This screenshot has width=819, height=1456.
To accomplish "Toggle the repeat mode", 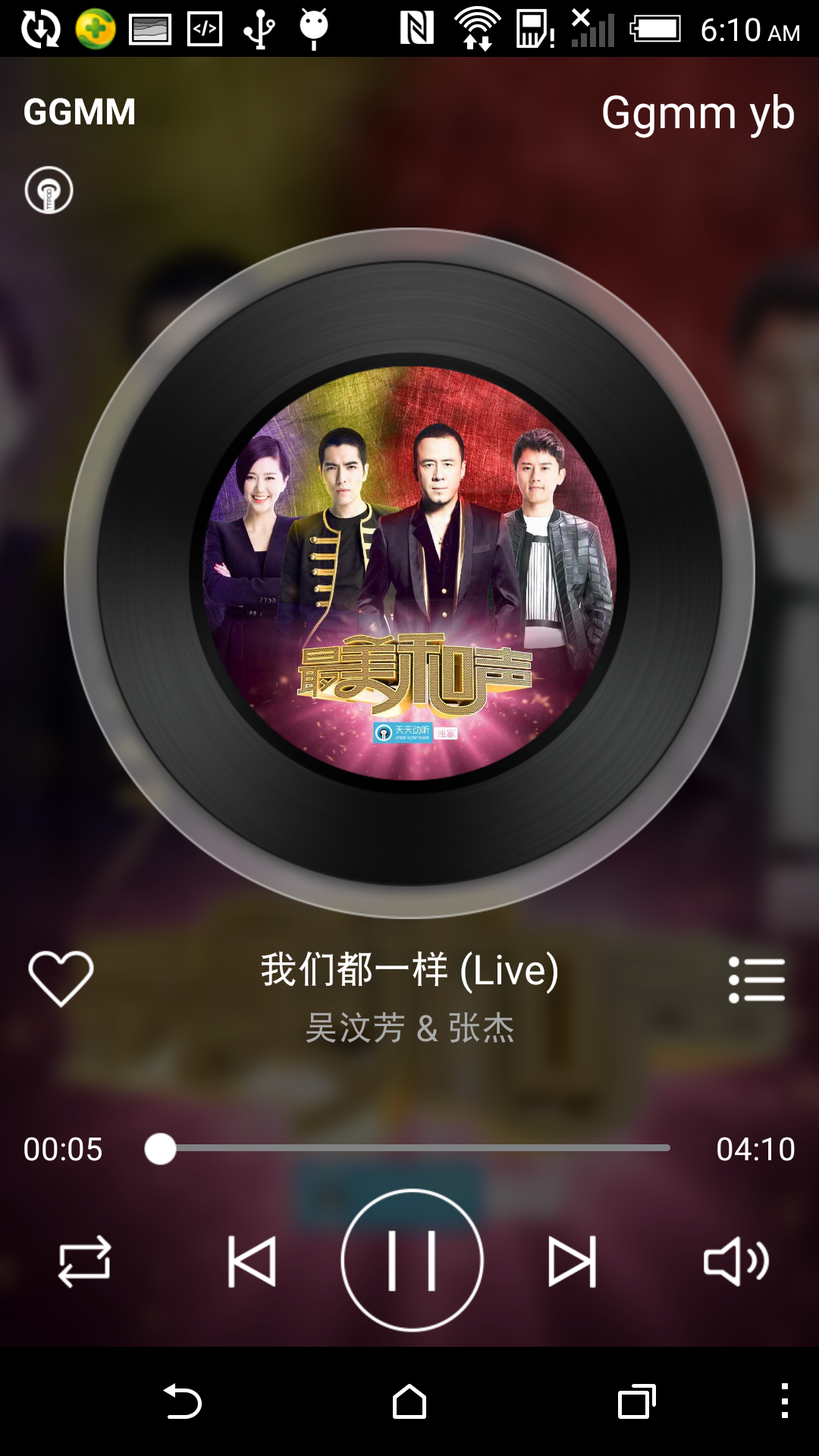I will [85, 1262].
